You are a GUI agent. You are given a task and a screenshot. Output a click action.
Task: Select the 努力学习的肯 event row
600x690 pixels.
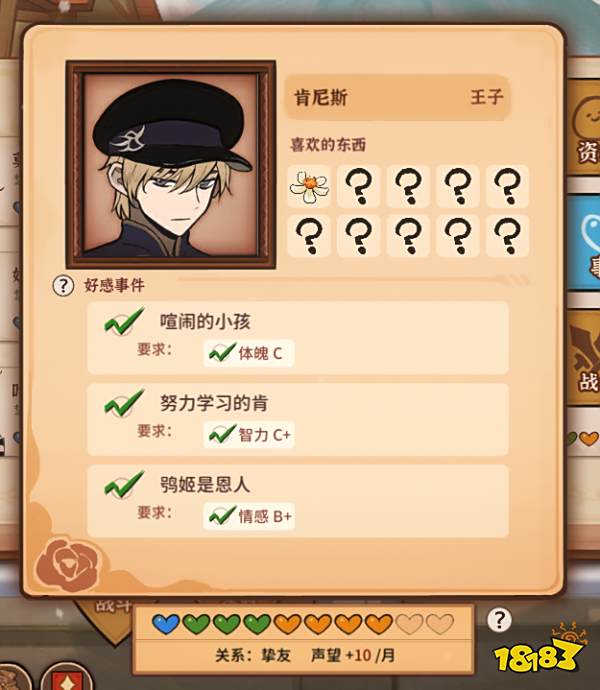coord(298,418)
